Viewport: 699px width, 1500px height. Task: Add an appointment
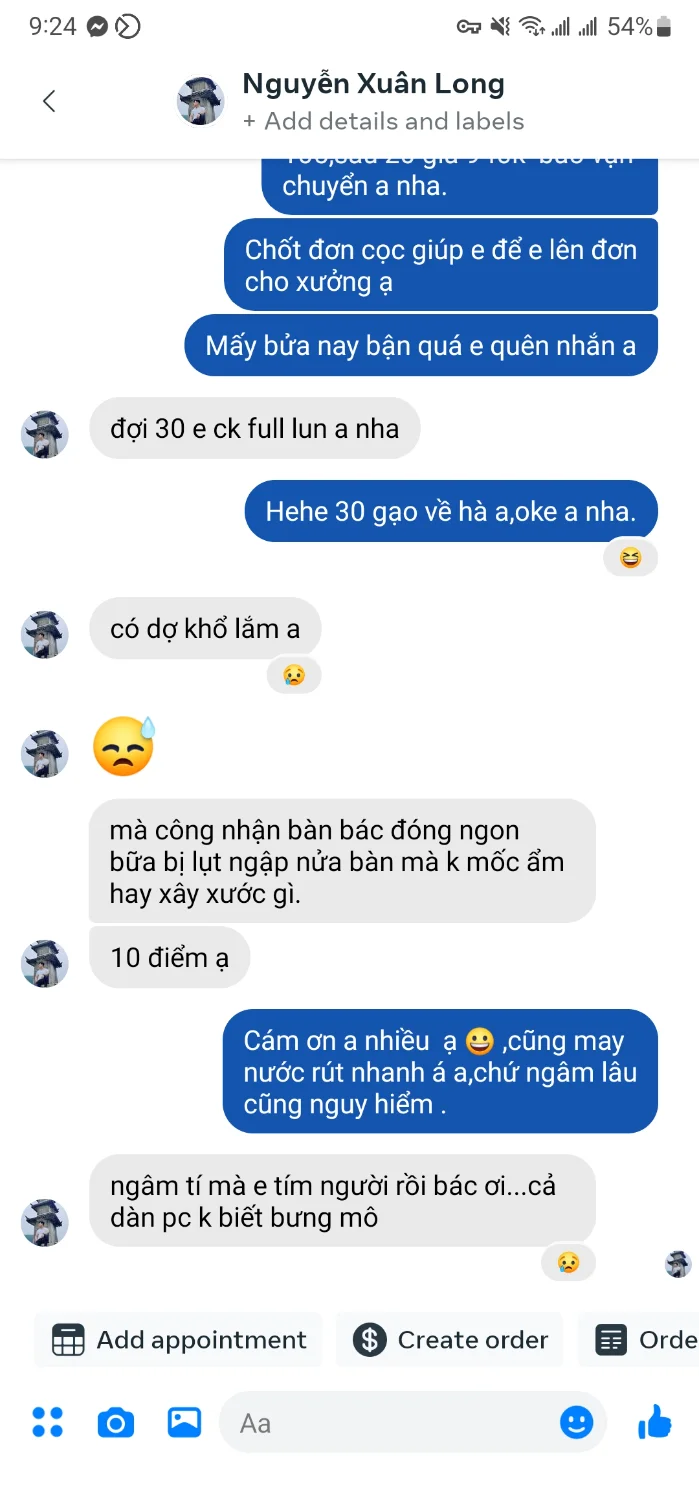coord(180,1340)
